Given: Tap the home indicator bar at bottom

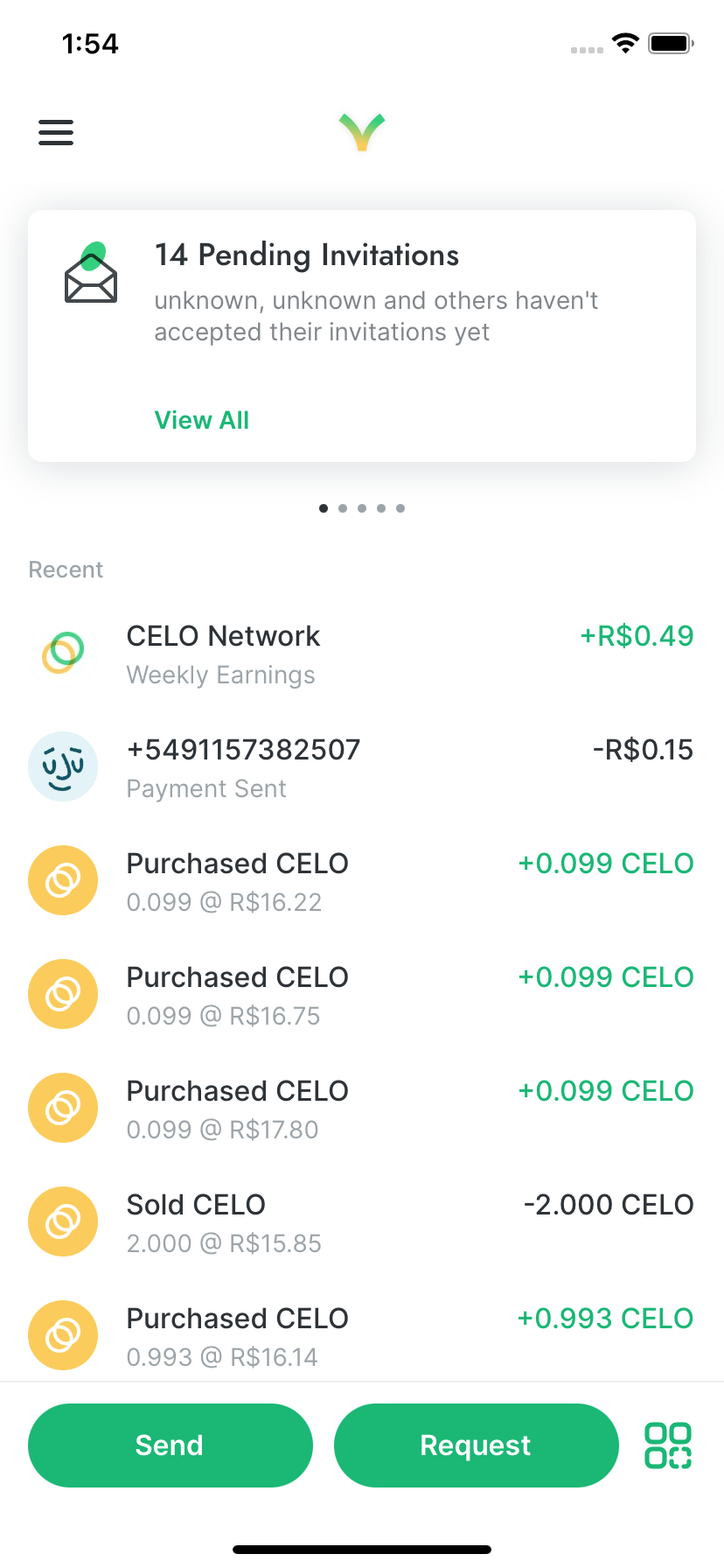Looking at the screenshot, I should point(361,1547).
